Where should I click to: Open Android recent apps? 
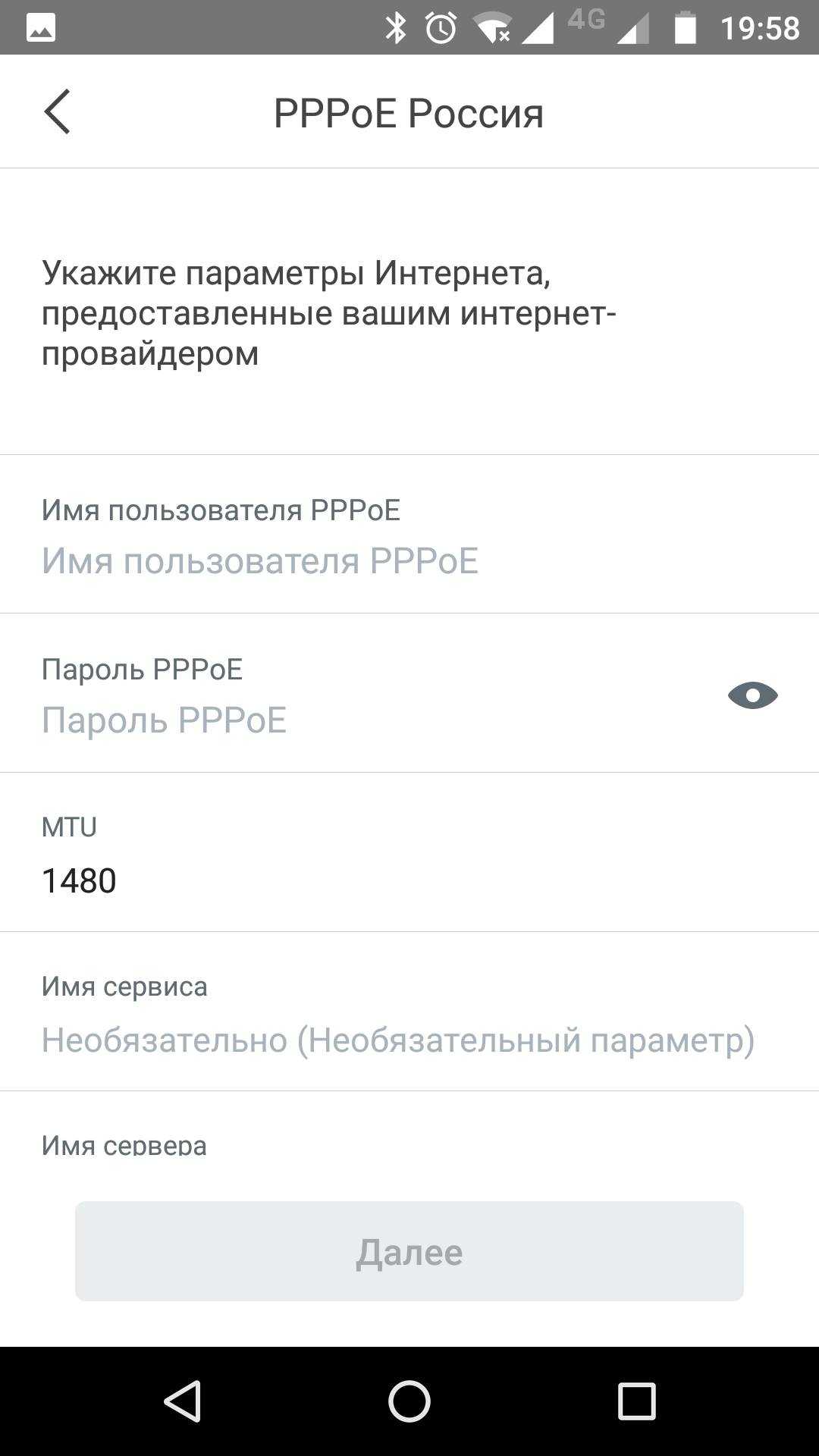coord(636,1401)
